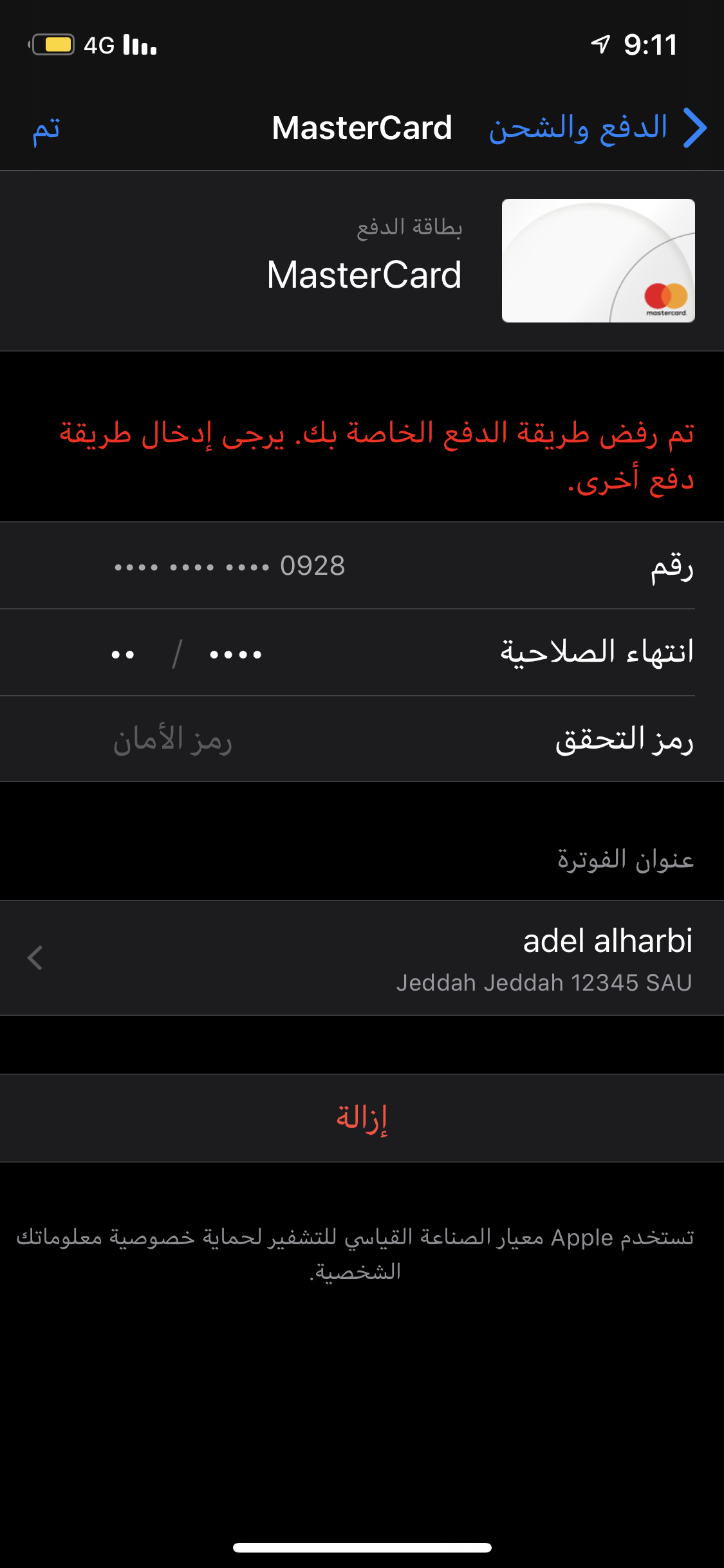The height and width of the screenshot is (1568, 724).
Task: Edit the card expiry year
Action: tap(236, 654)
